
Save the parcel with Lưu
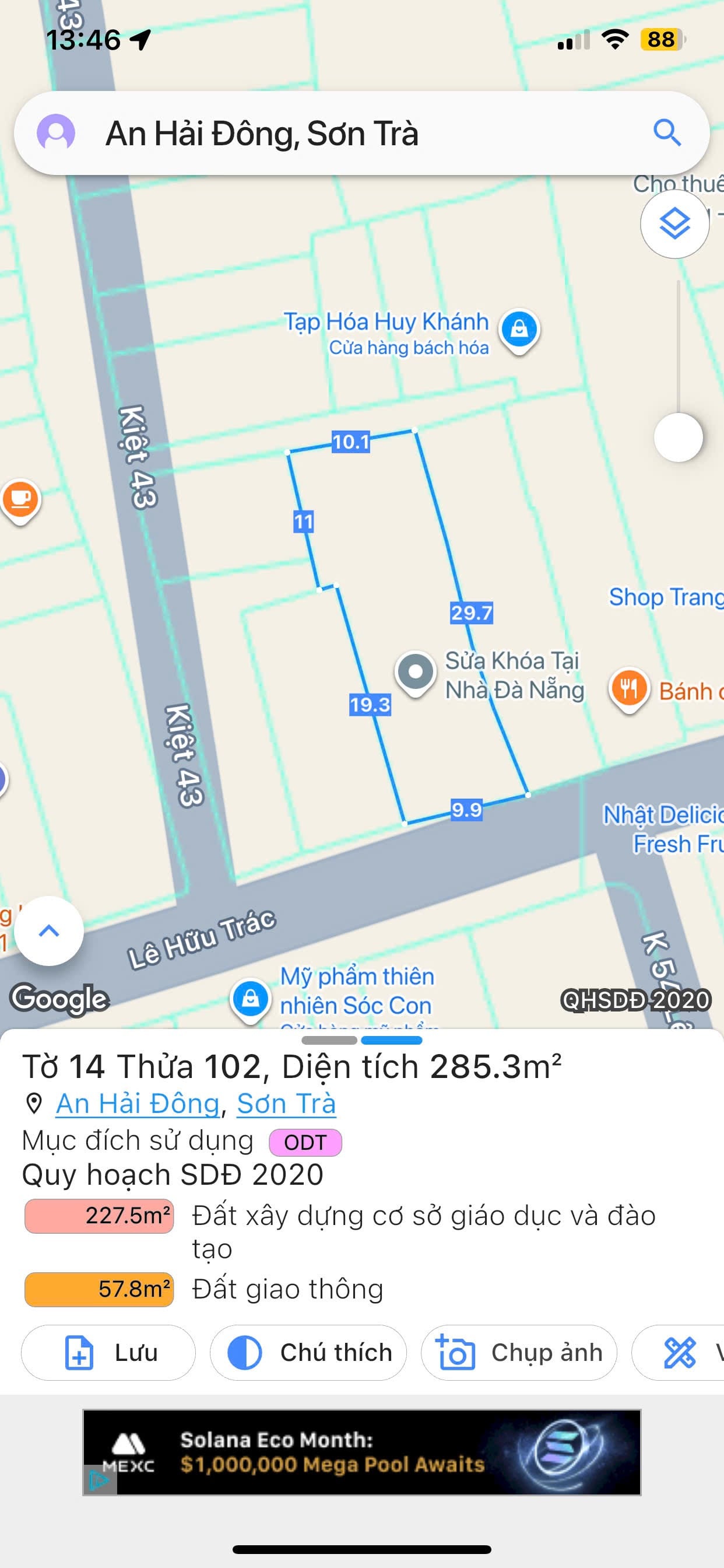(x=108, y=1353)
